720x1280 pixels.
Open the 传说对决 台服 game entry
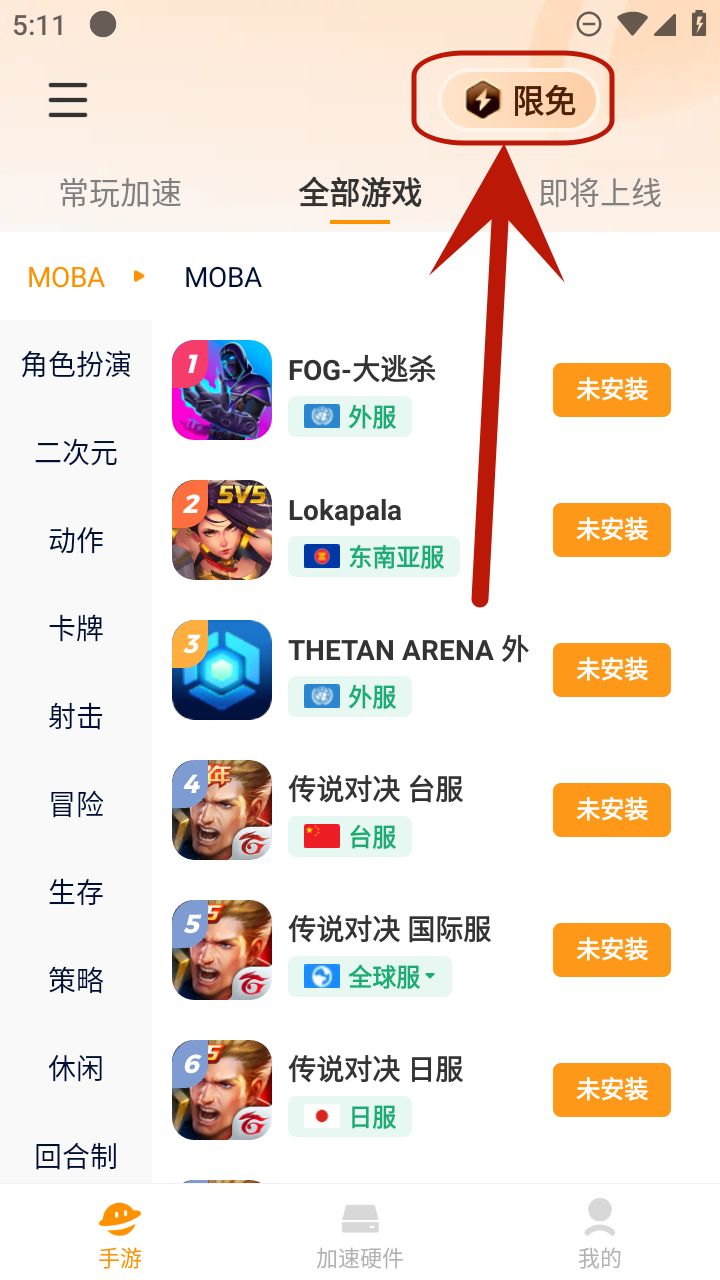pyautogui.click(x=376, y=790)
